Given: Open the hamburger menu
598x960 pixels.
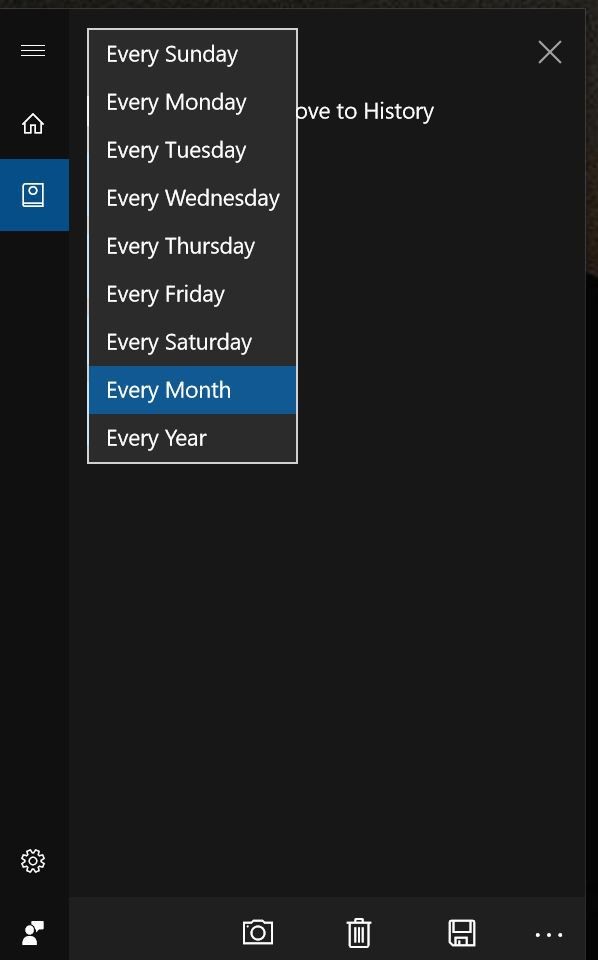Looking at the screenshot, I should (x=33, y=50).
